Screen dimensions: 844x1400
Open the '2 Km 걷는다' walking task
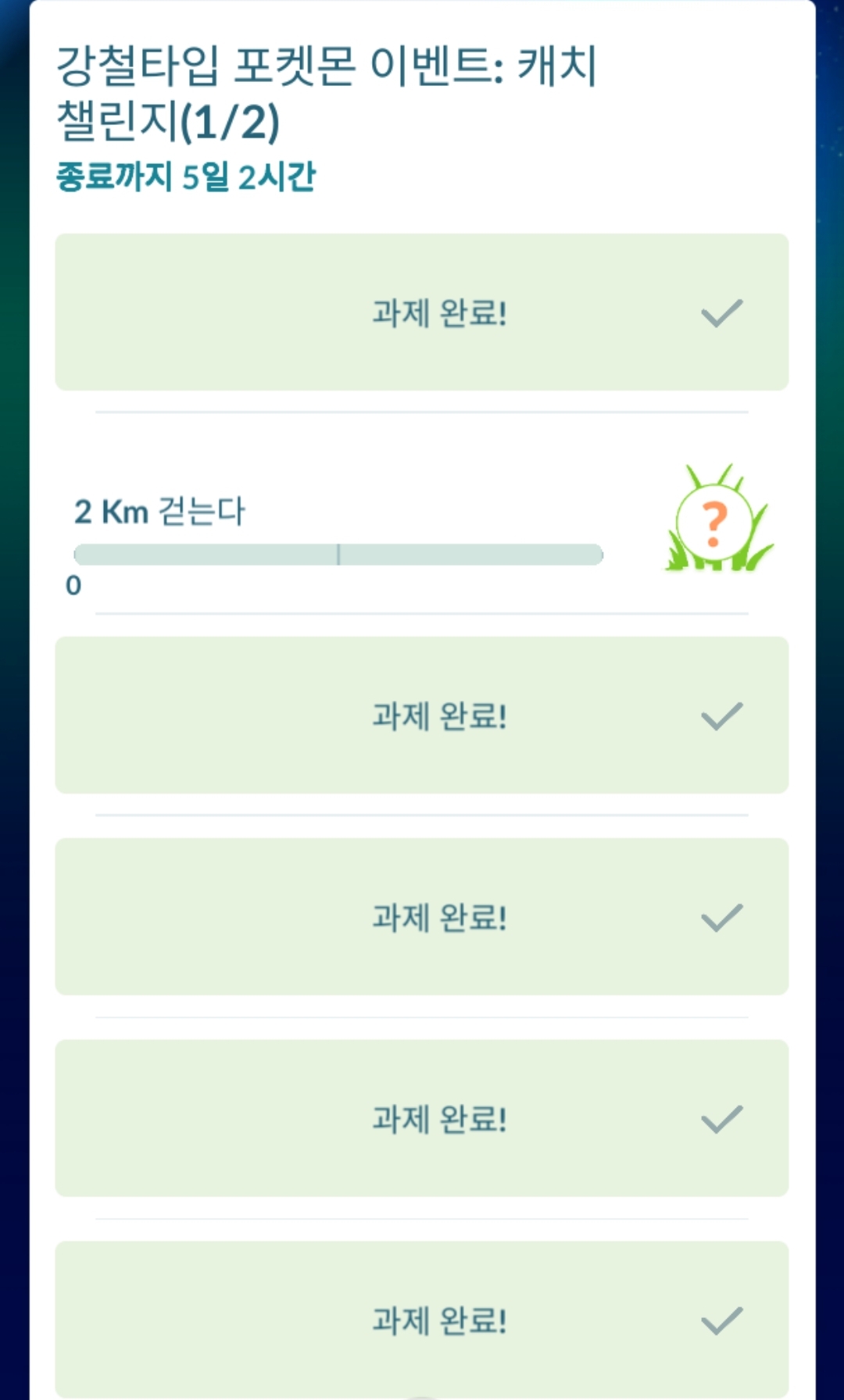pos(159,512)
